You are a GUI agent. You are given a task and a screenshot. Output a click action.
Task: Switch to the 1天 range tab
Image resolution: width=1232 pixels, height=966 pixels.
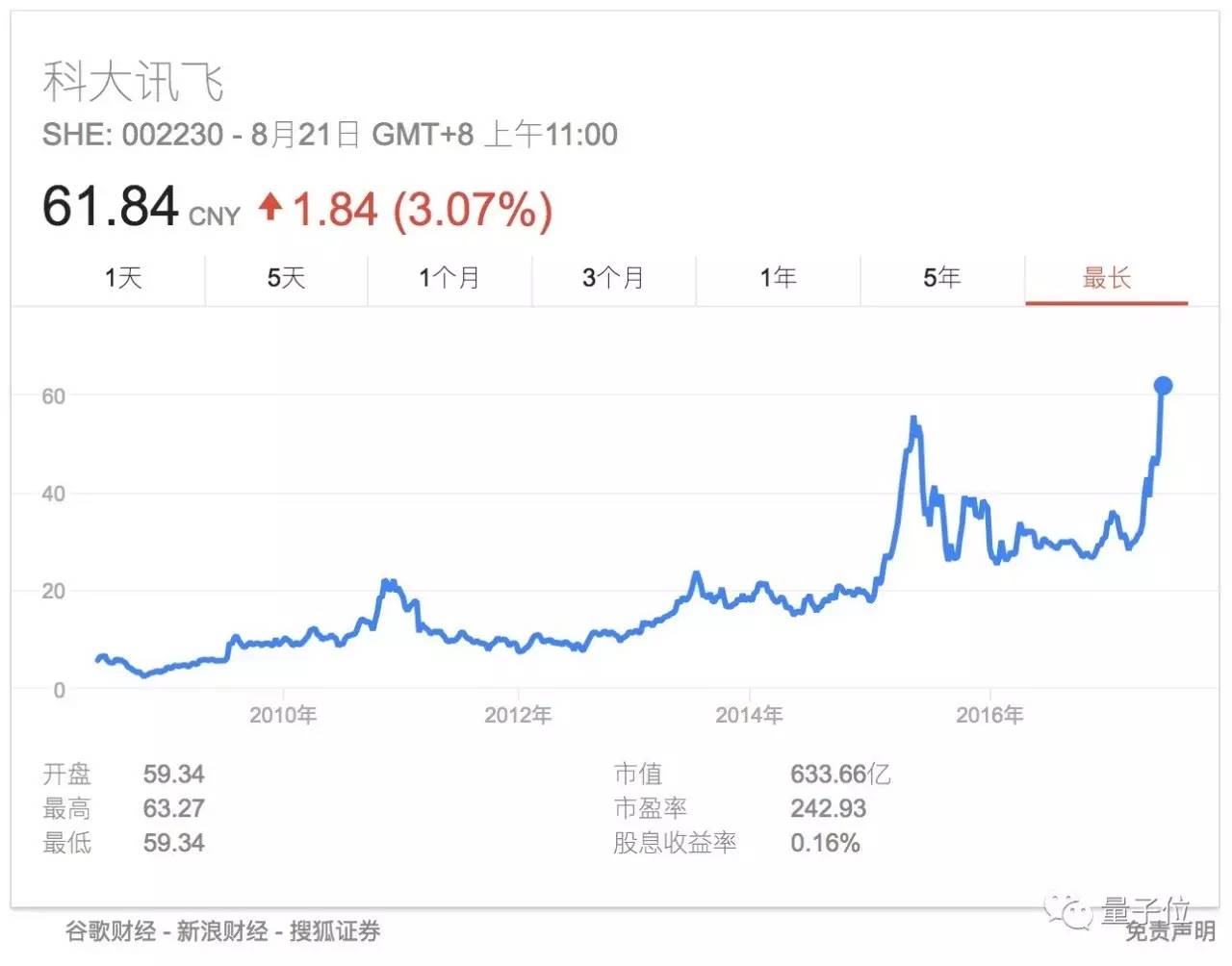122,279
